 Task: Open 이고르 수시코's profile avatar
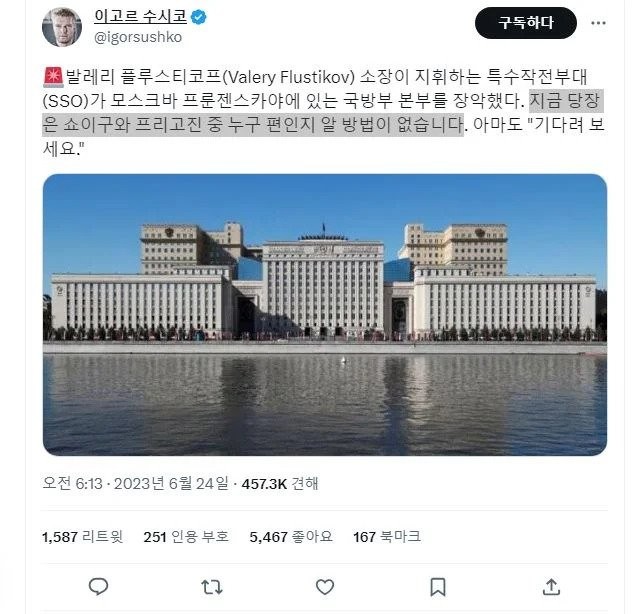(62, 27)
